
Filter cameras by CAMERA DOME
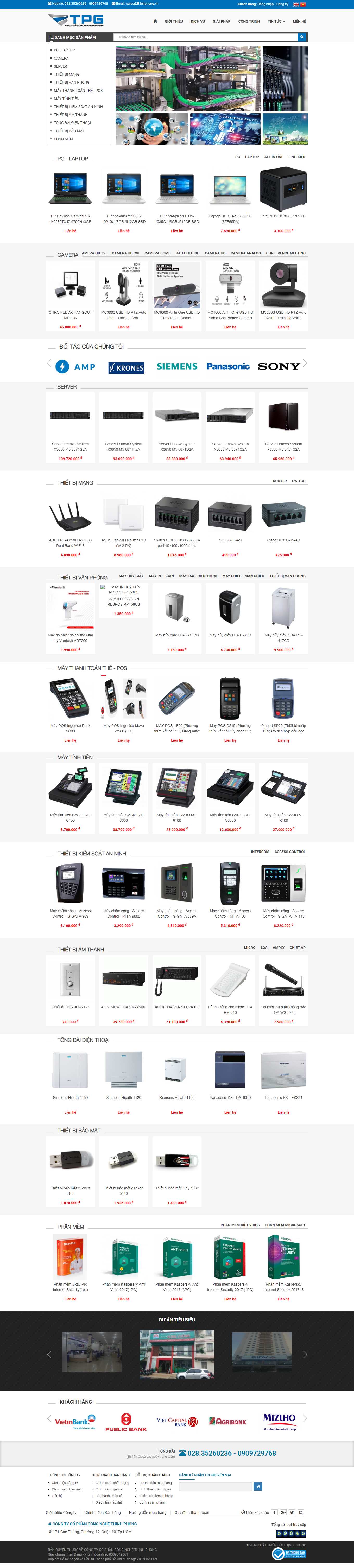157,253
